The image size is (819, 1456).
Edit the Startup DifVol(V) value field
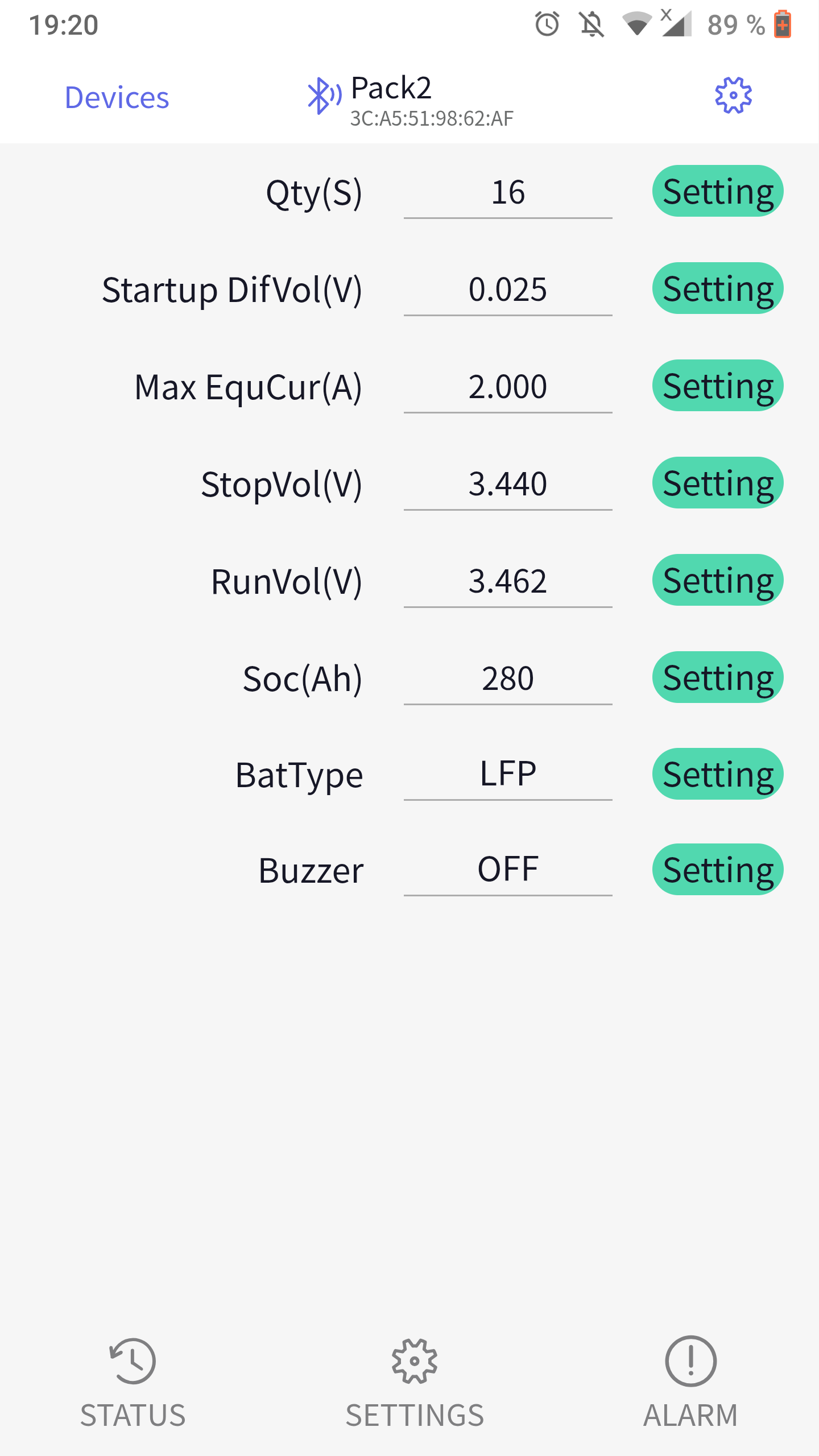point(507,290)
